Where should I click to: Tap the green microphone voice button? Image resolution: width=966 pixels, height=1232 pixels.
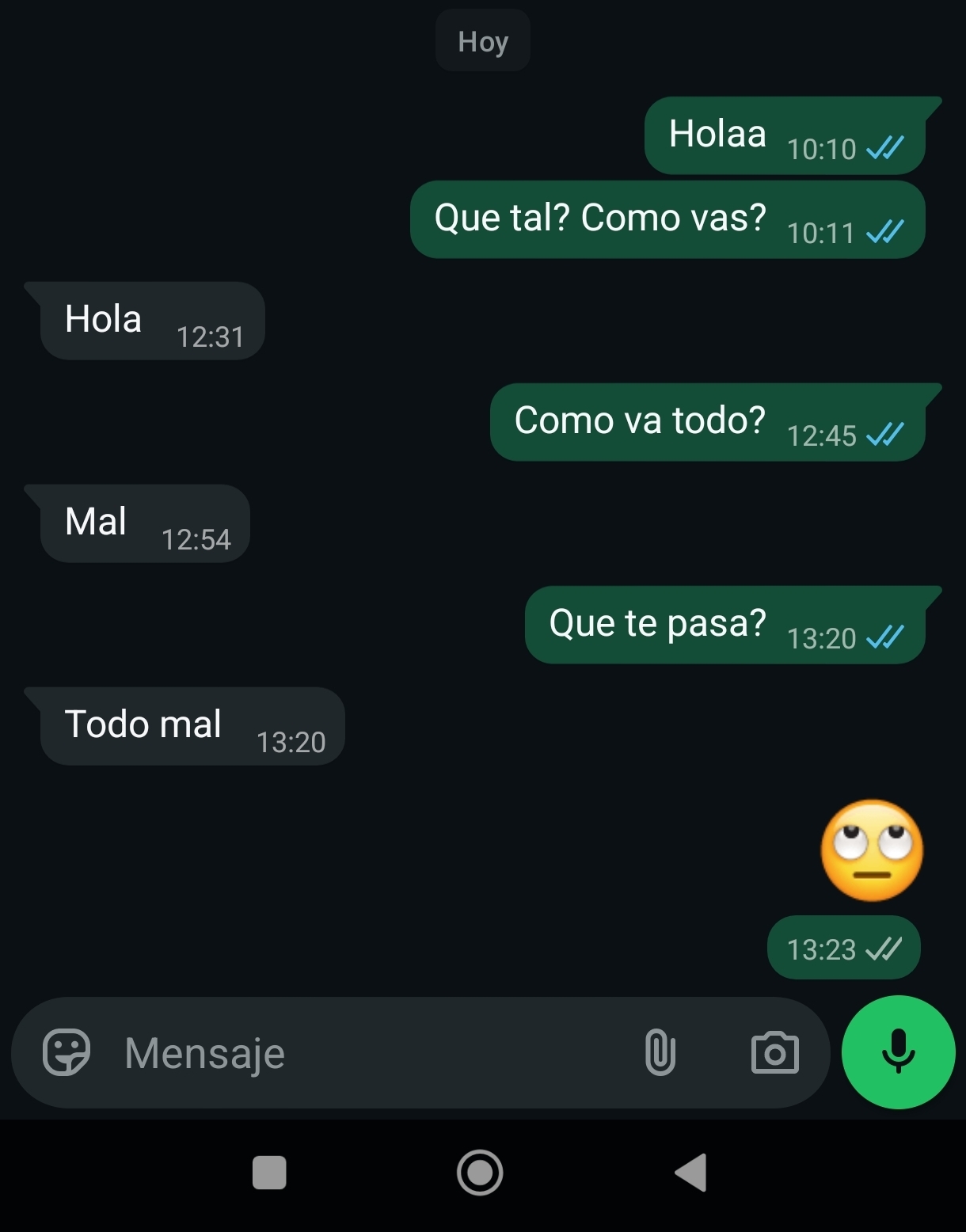pos(898,1051)
